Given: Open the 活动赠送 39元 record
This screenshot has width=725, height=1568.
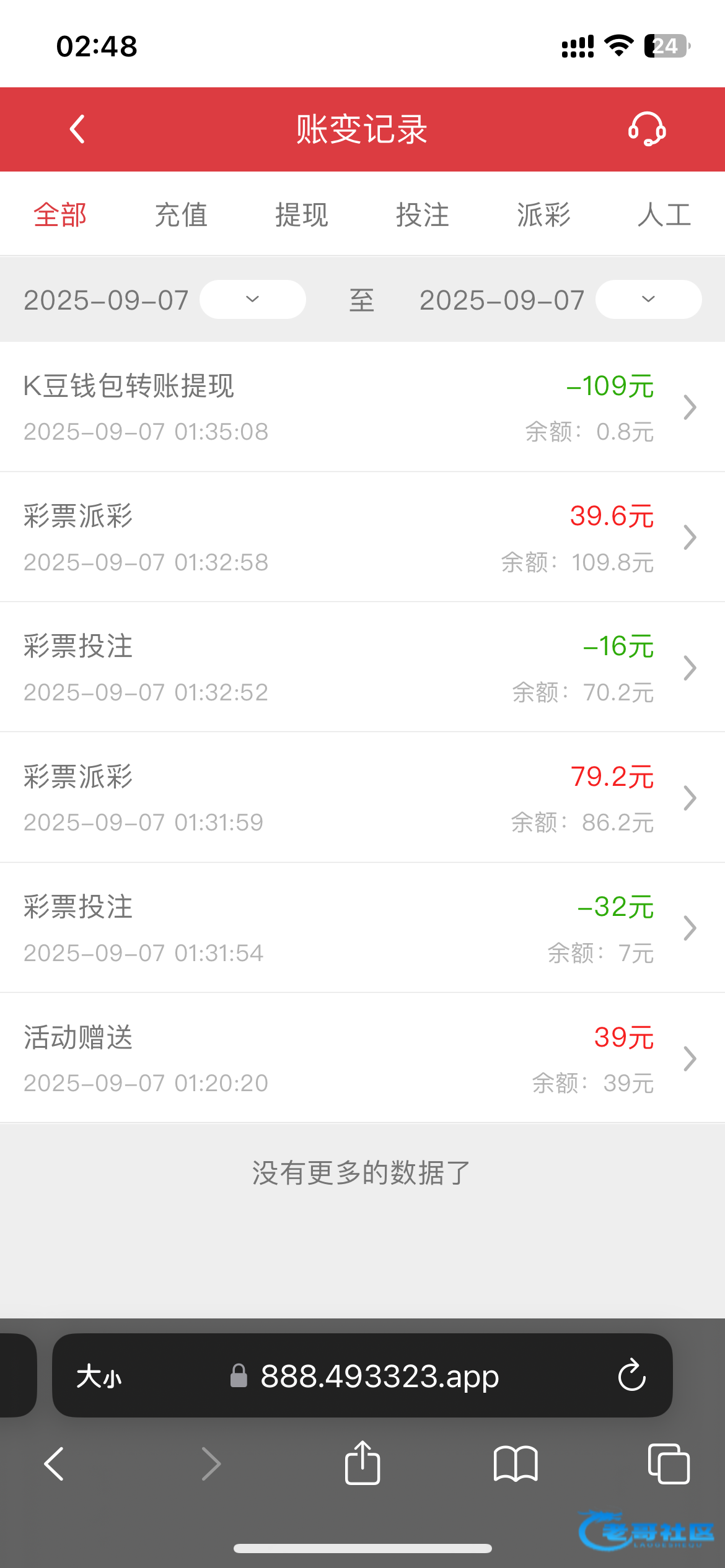Looking at the screenshot, I should click(362, 1058).
